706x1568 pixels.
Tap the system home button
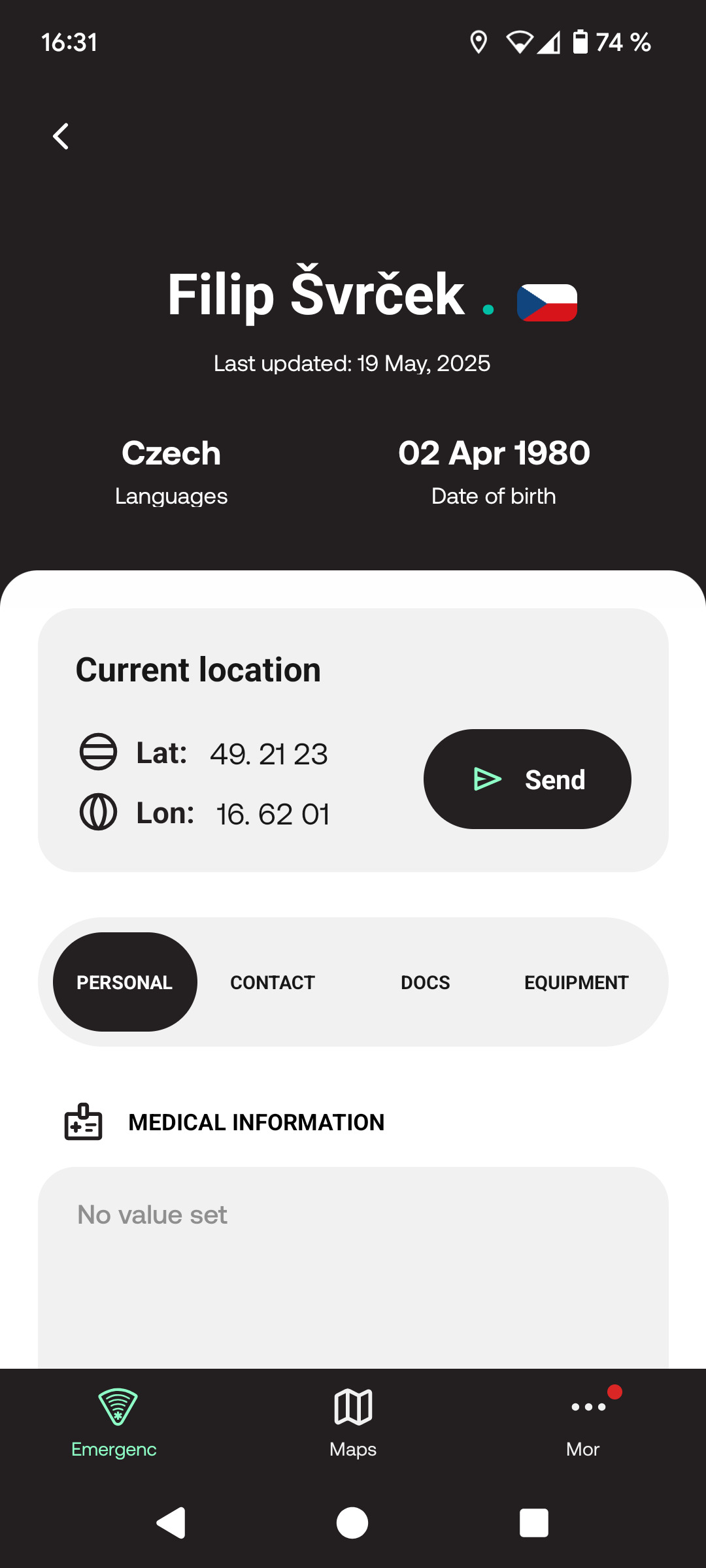click(352, 1523)
